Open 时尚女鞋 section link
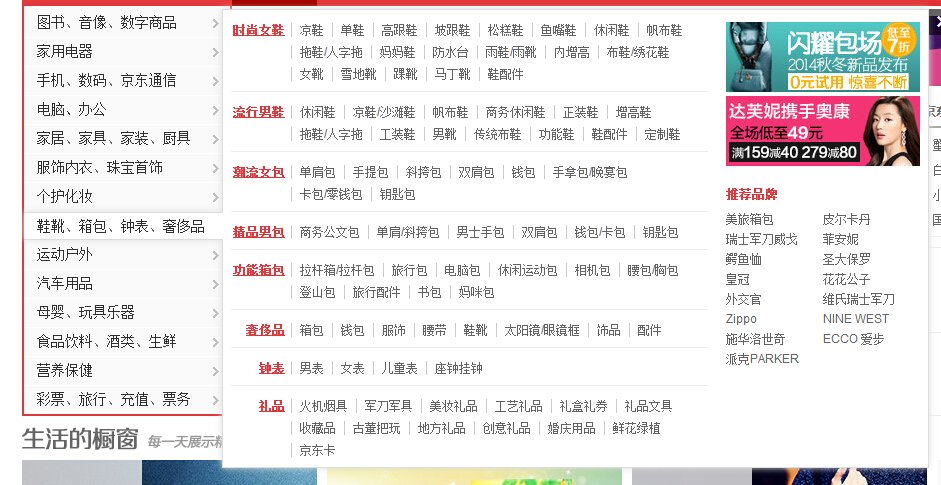 tap(258, 31)
